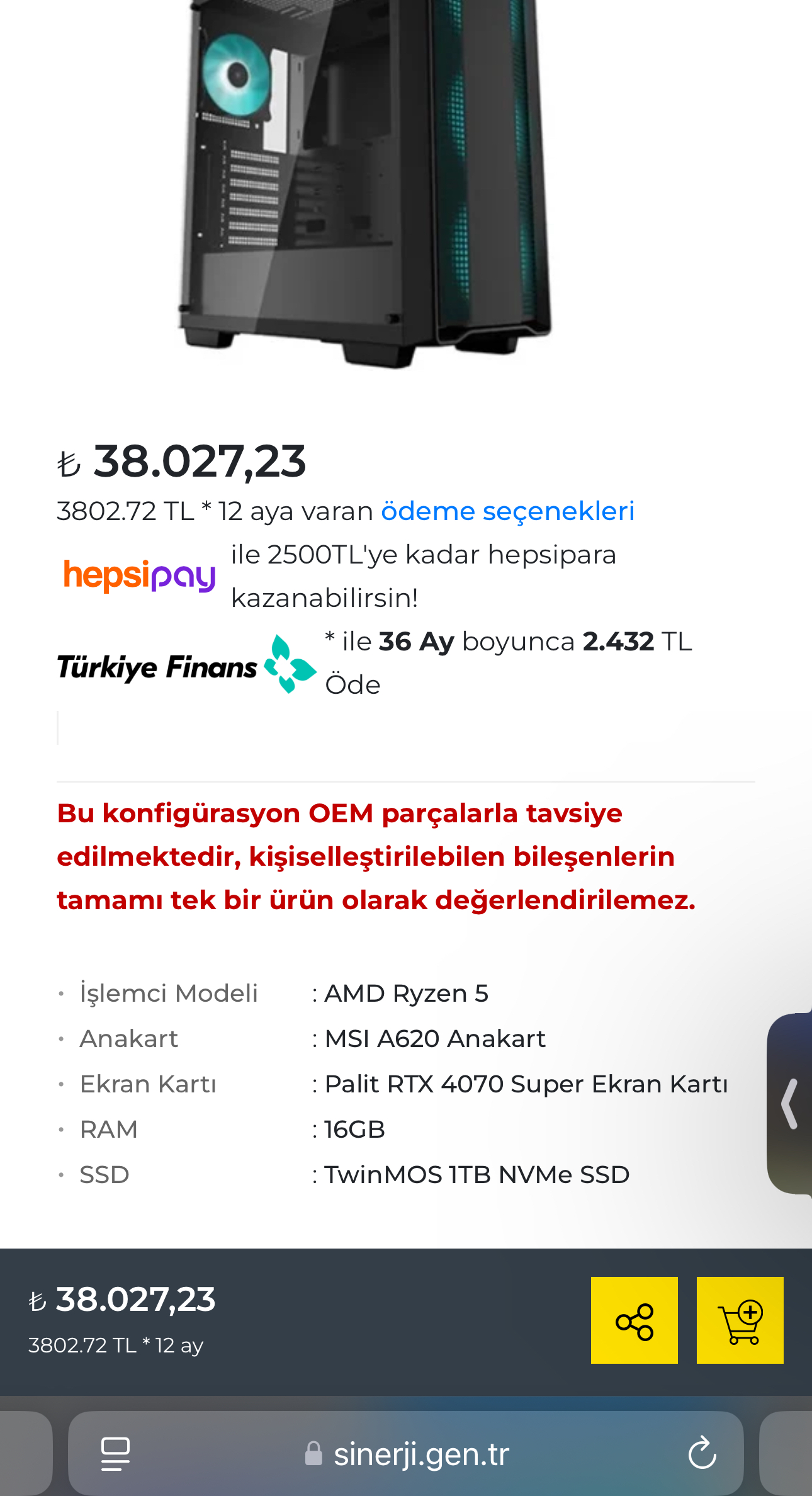Share this computer configuration

pos(634,1320)
